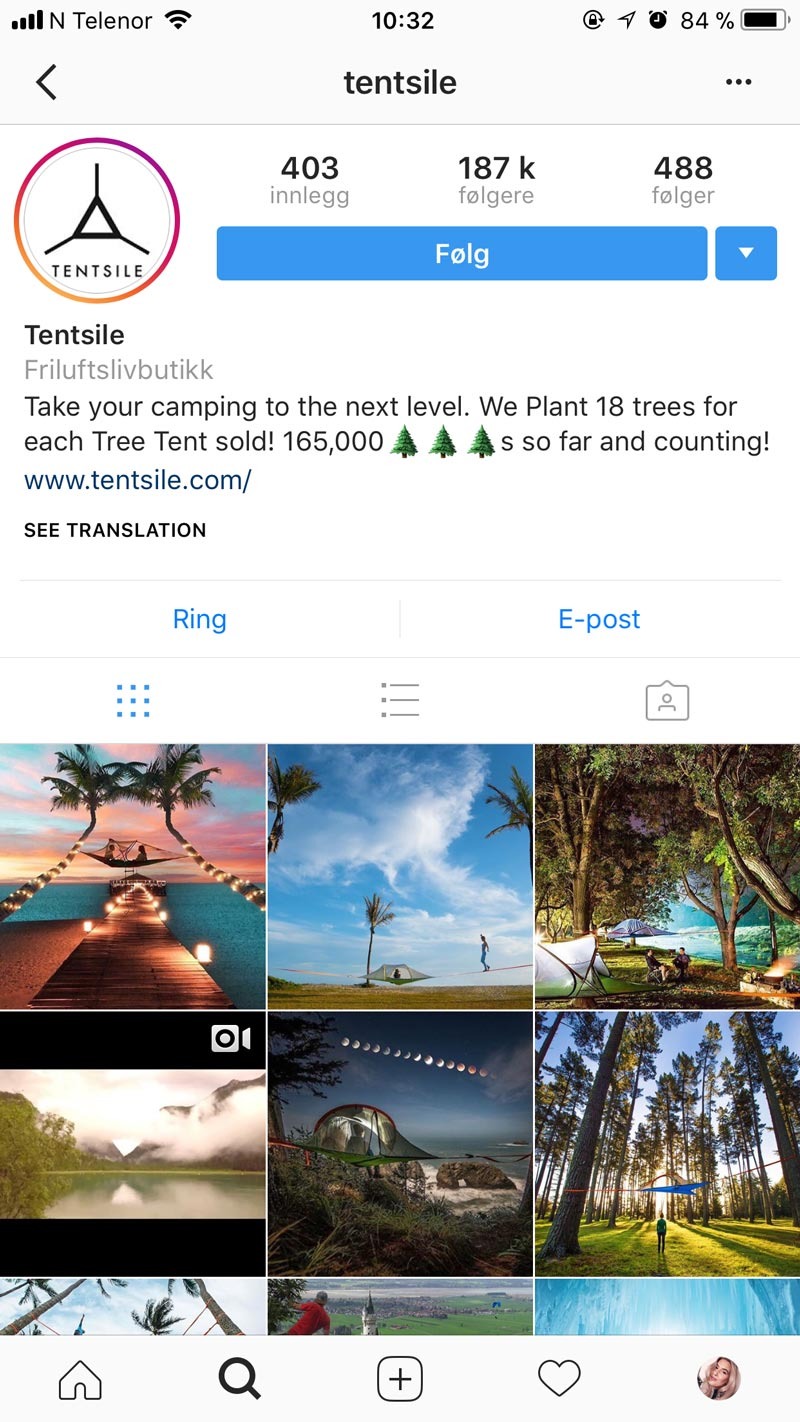
Task: Tap SEE TRANSLATION for the bio
Action: [x=115, y=530]
